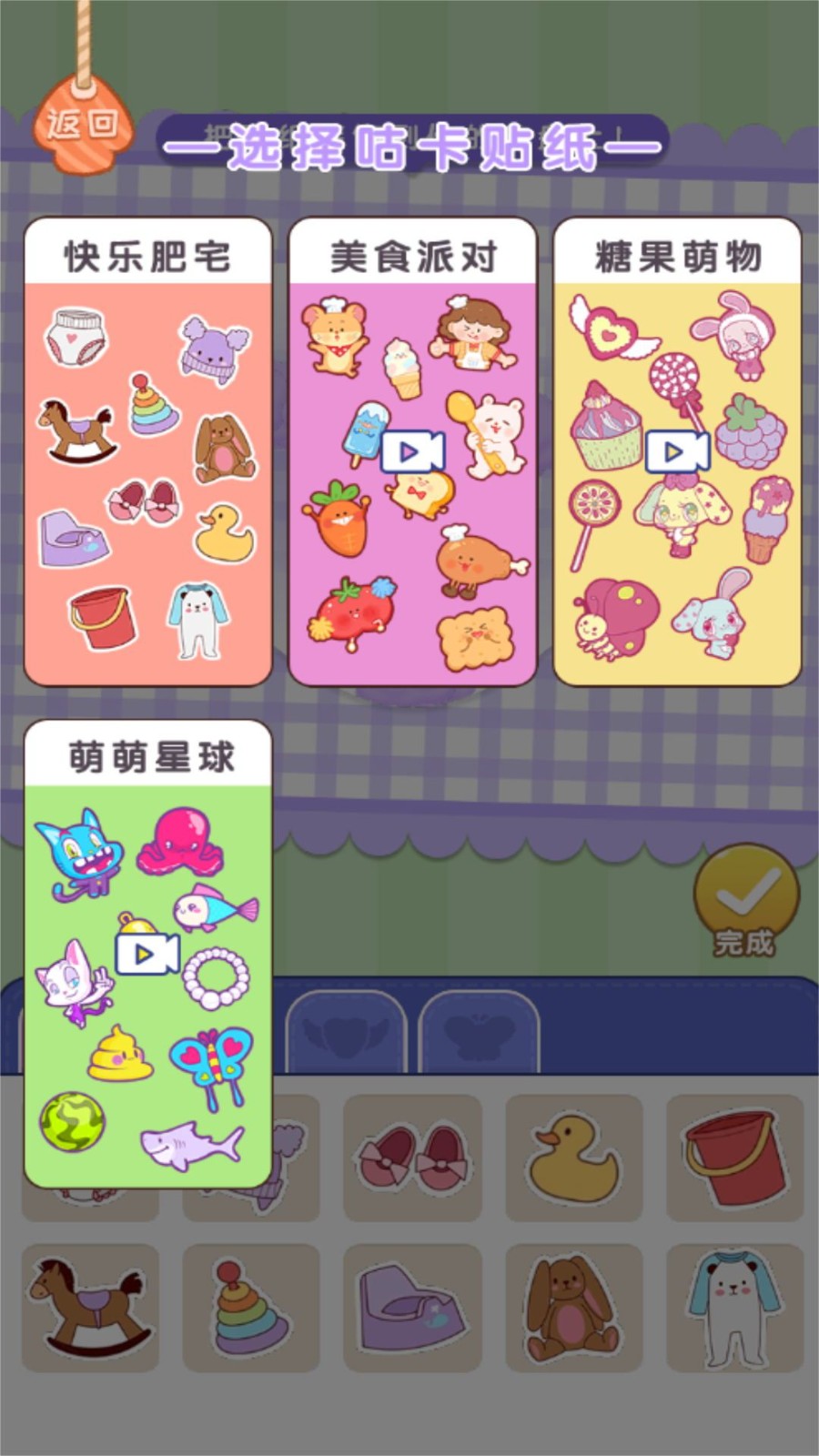The image size is (819, 1456).
Task: Open the 萌萌星球 sticker pack
Action: 148,954
